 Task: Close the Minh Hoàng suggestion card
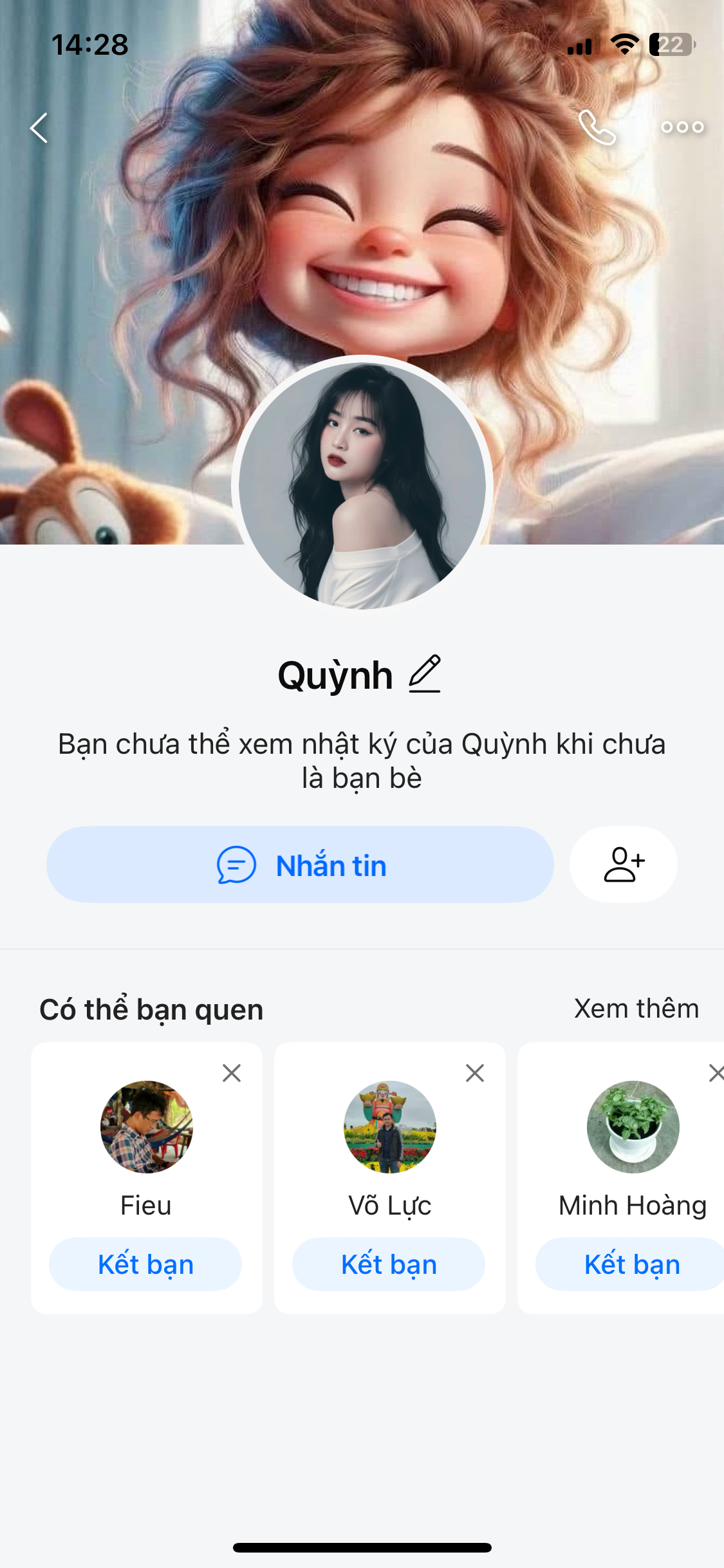coord(716,1073)
